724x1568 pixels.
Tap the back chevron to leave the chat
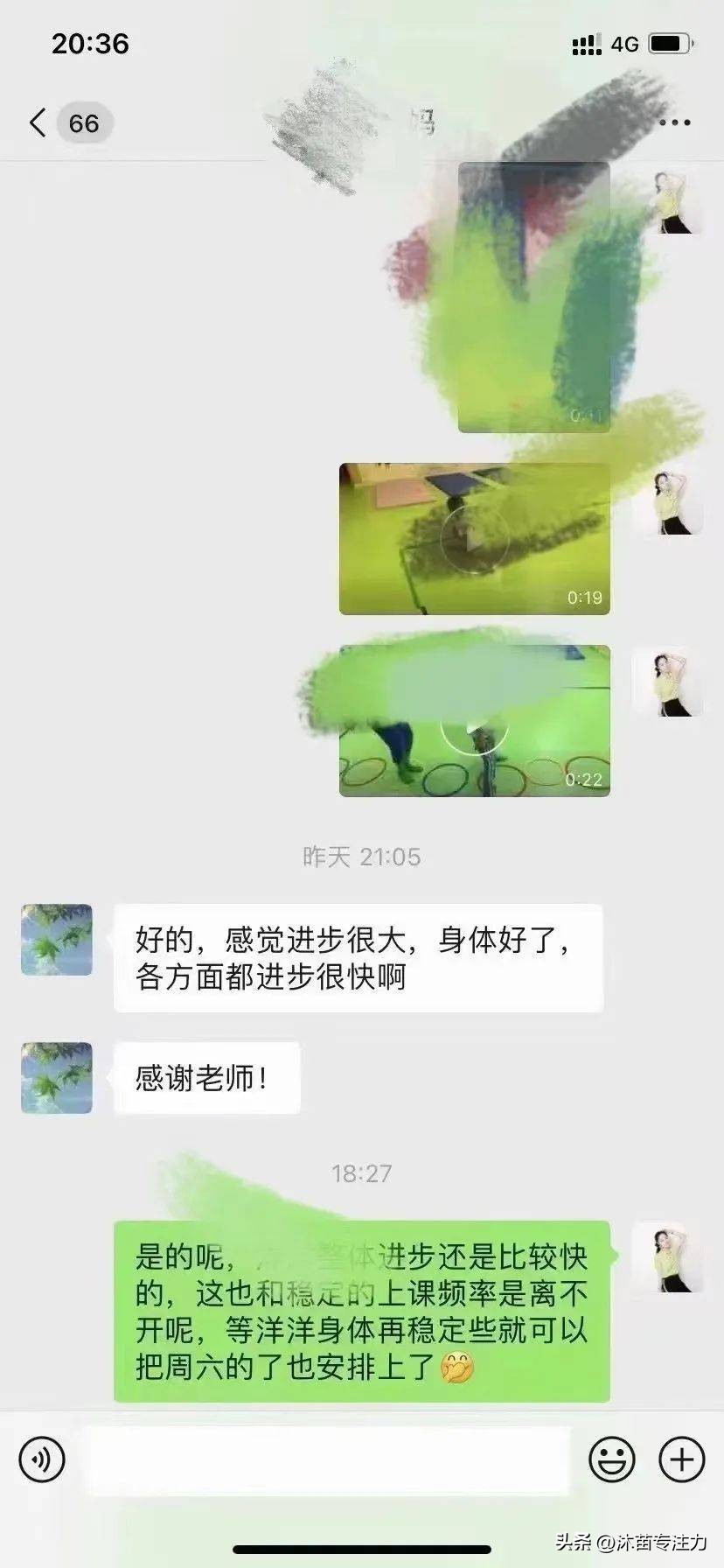[x=35, y=122]
